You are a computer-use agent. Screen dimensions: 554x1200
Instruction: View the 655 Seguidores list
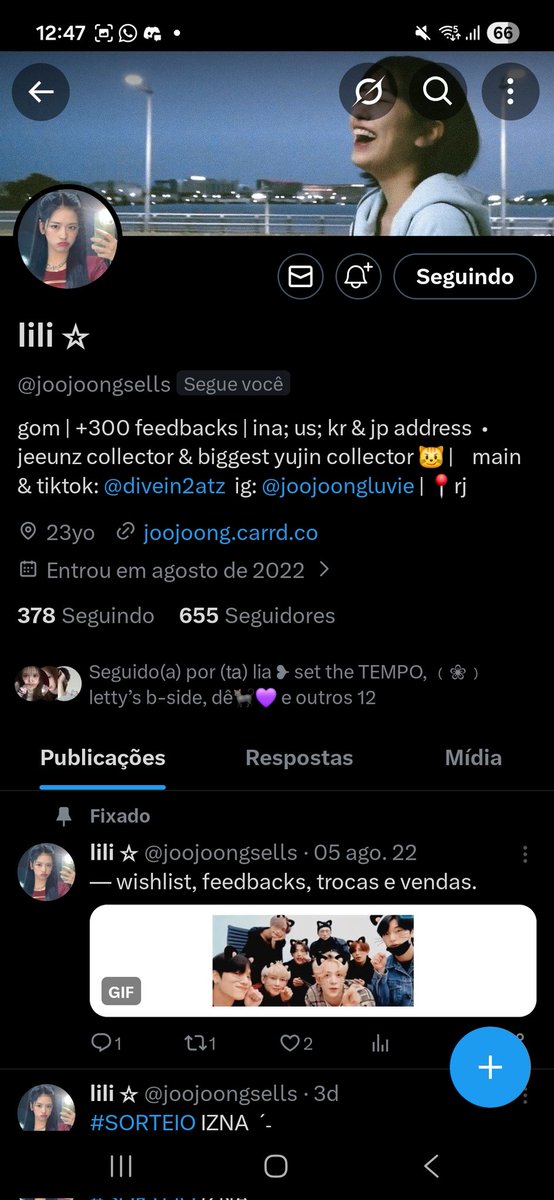point(257,616)
